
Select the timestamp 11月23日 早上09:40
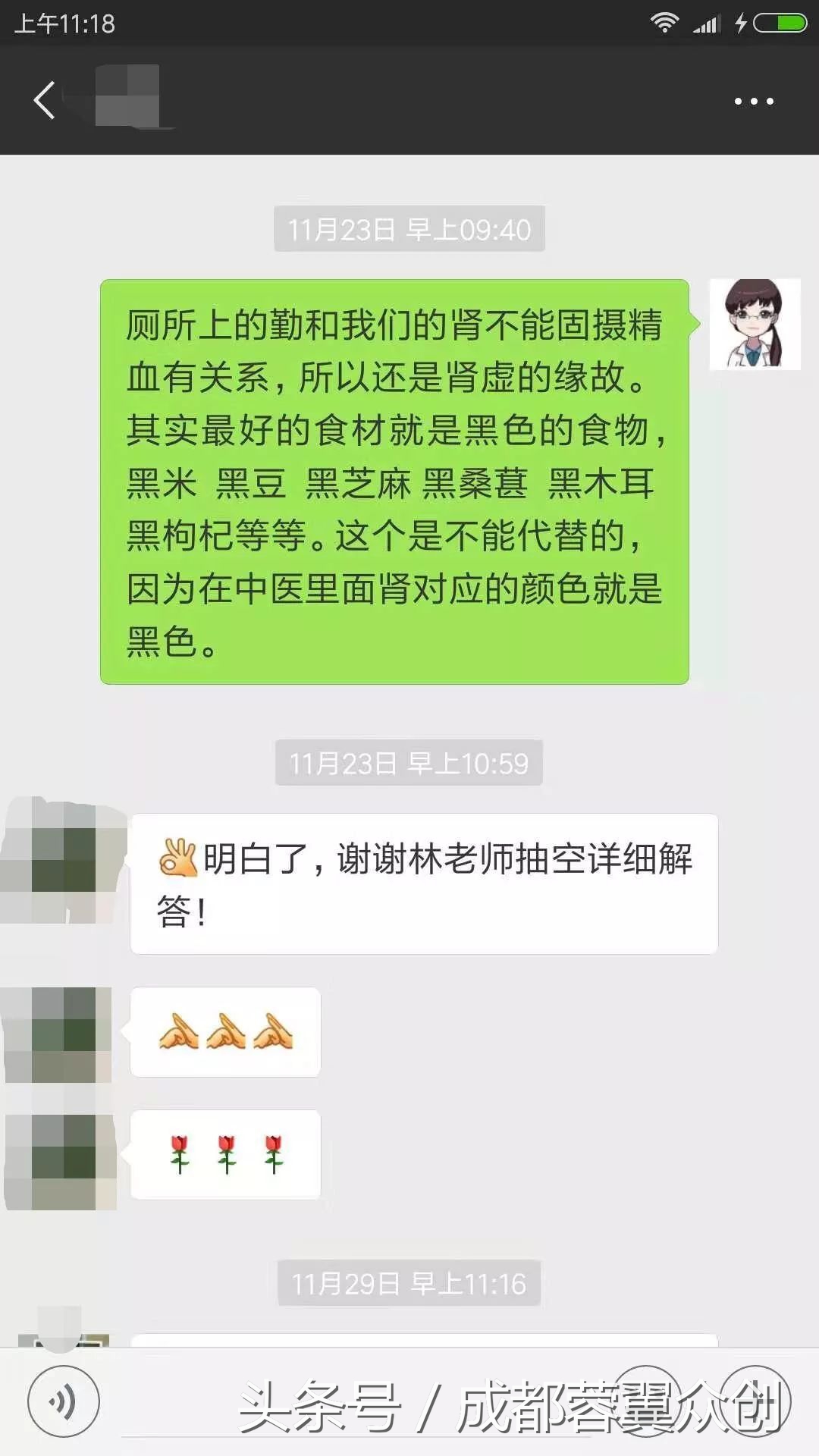point(409,230)
